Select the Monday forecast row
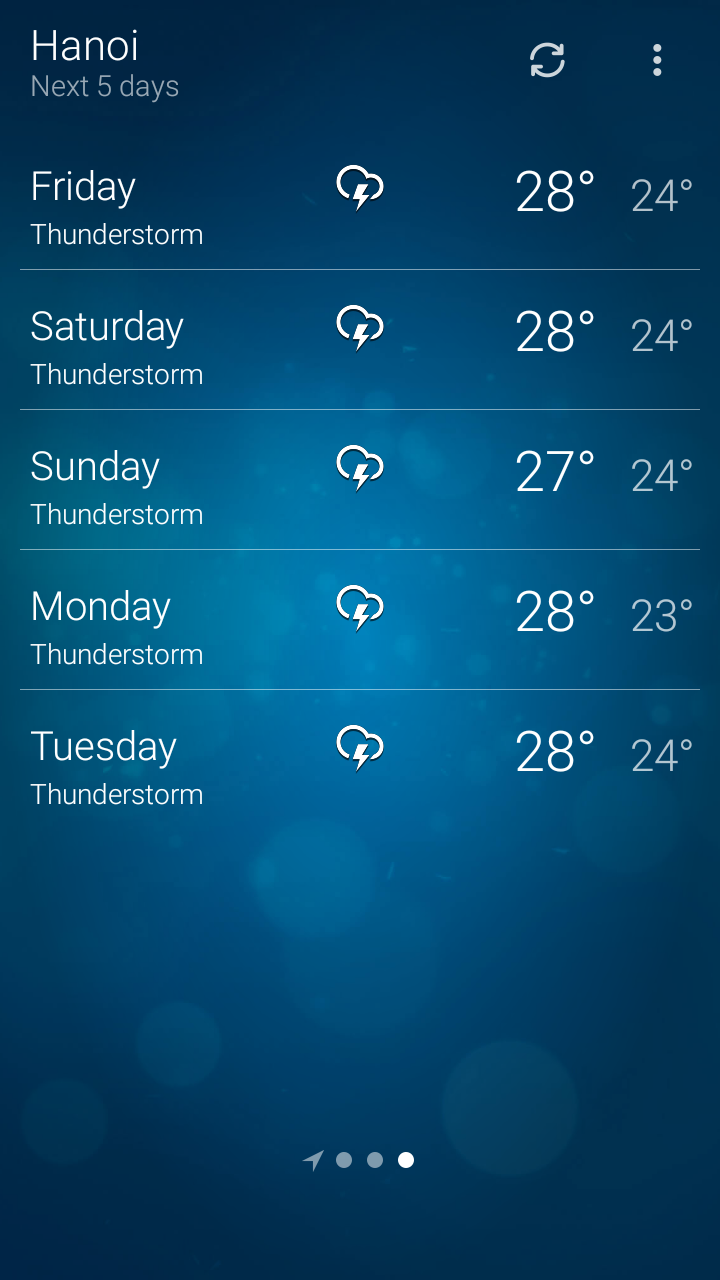 (x=360, y=620)
